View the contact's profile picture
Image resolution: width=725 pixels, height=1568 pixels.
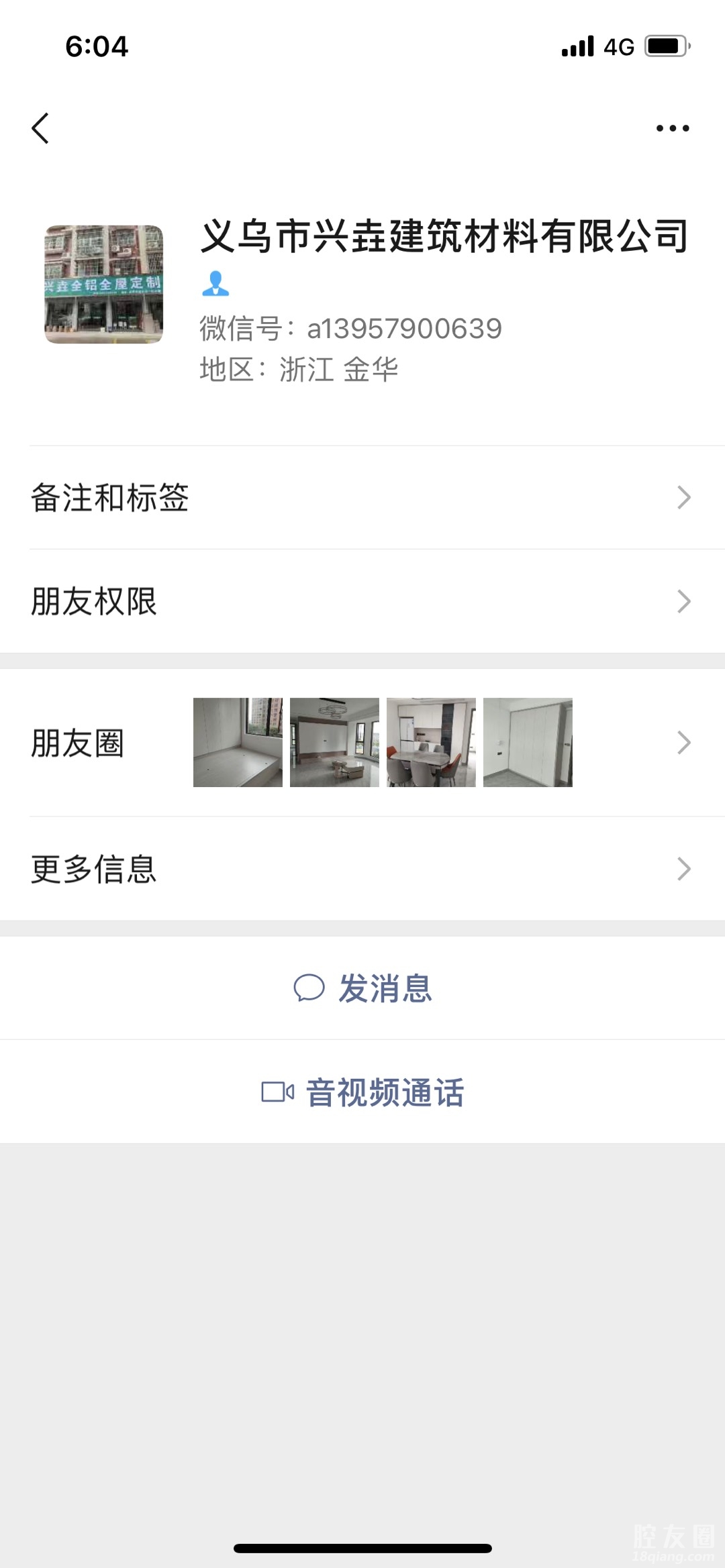point(104,284)
